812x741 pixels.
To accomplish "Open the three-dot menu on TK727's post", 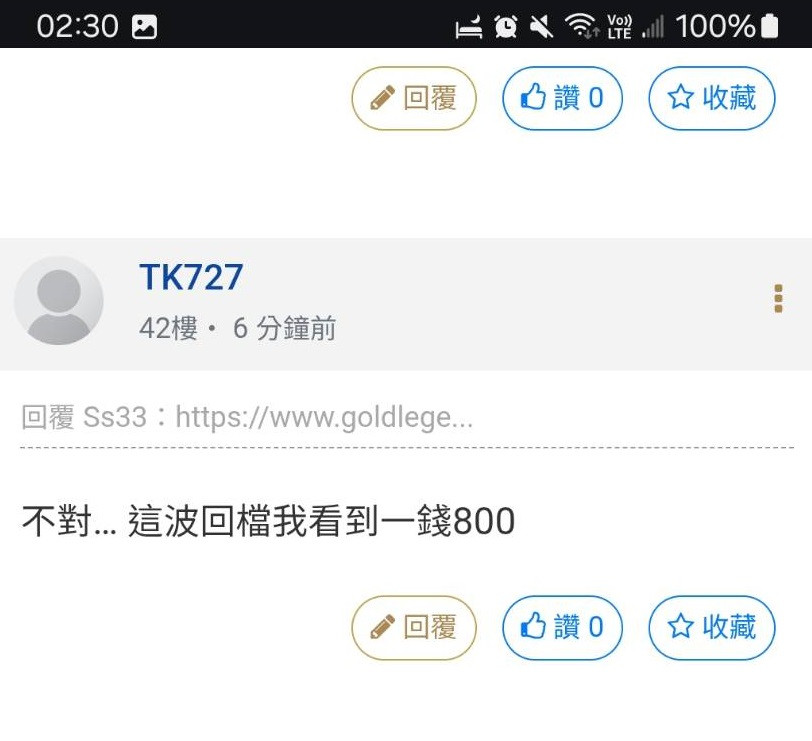I will (778, 298).
